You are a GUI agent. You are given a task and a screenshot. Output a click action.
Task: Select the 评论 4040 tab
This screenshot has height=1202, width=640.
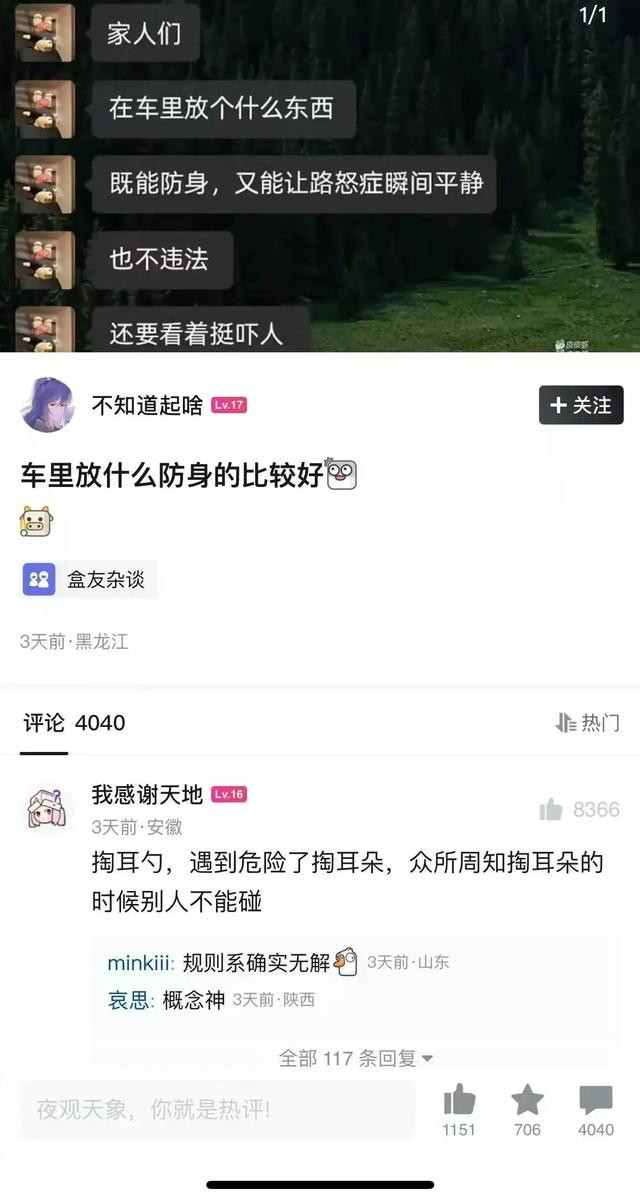click(74, 722)
